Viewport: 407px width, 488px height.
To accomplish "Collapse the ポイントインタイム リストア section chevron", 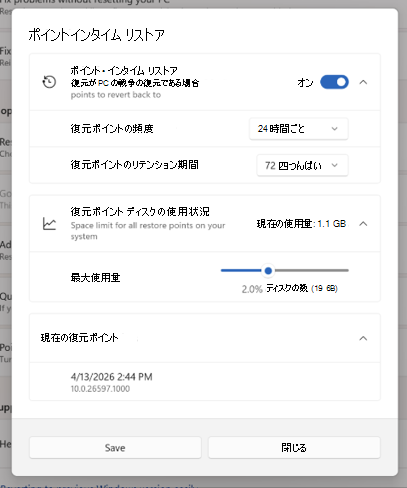I will (x=363, y=82).
